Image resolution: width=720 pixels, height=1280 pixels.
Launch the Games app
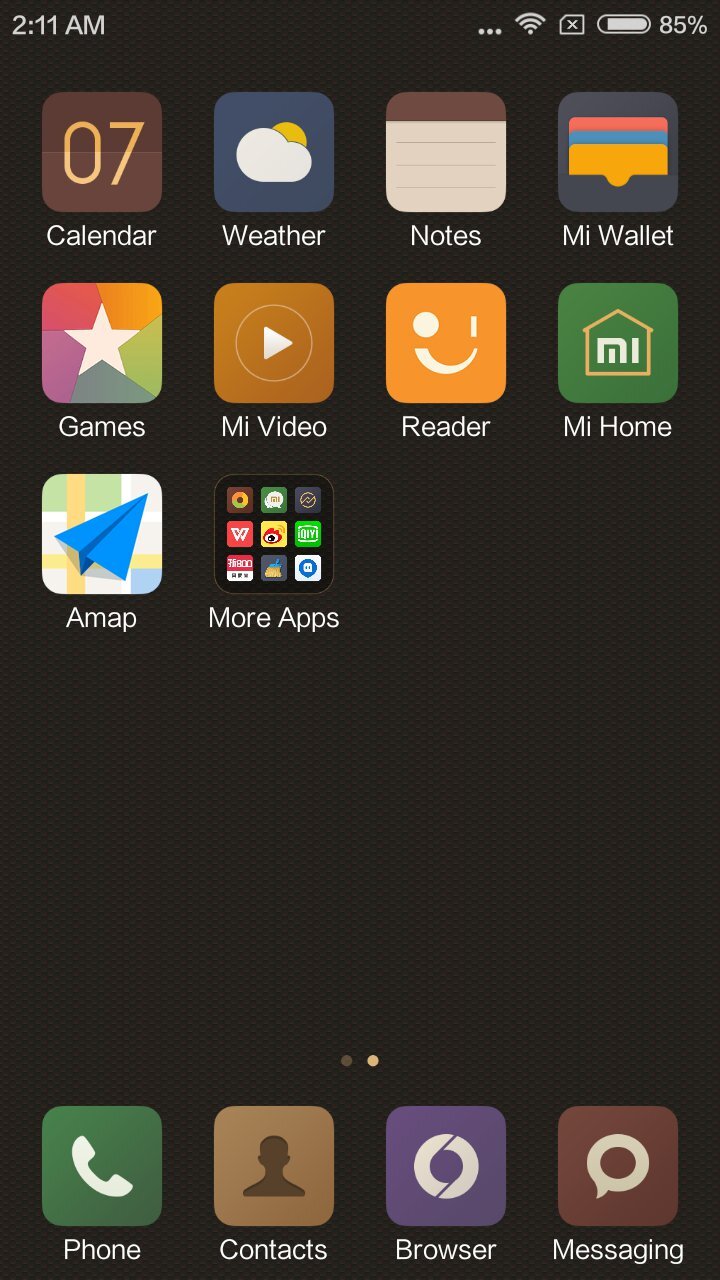(x=102, y=343)
